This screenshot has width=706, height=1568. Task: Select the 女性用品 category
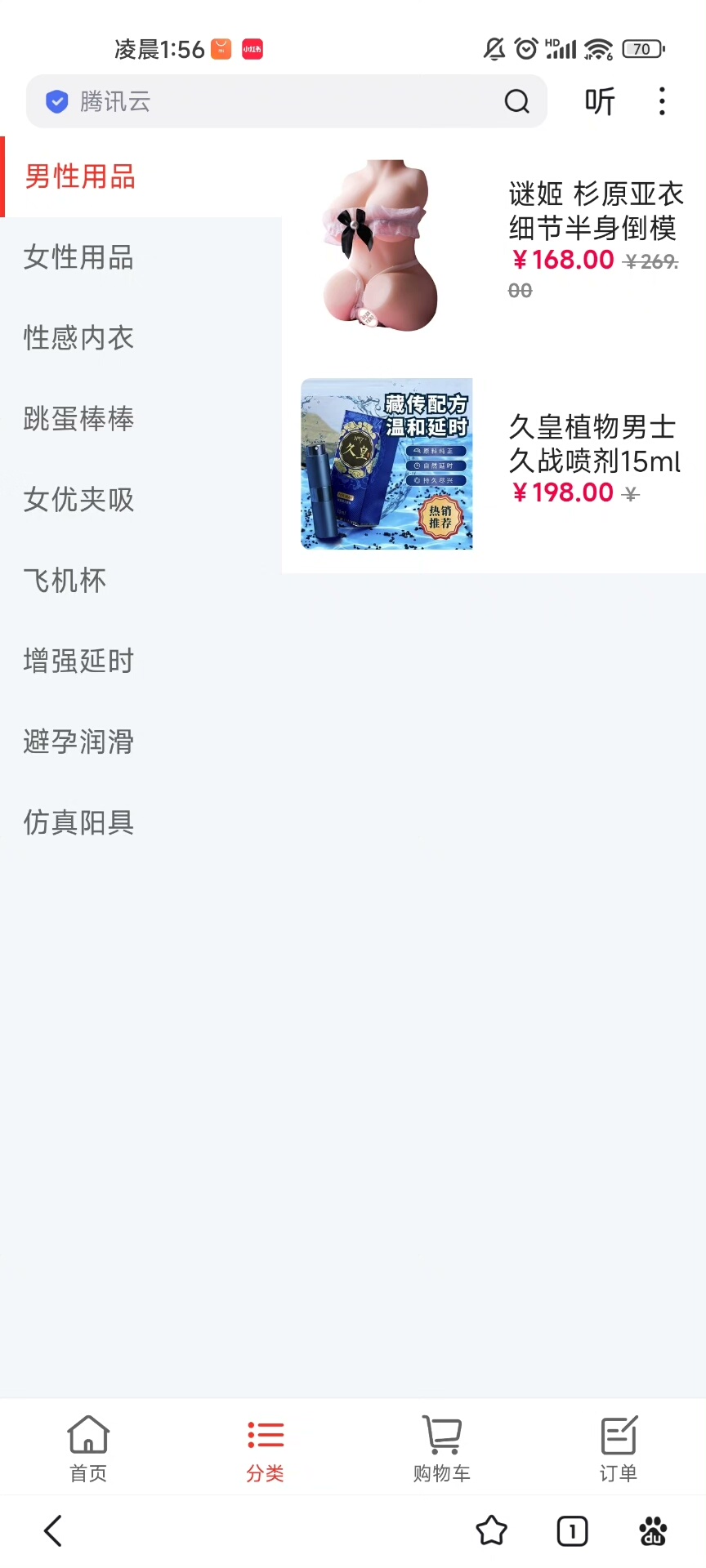pos(78,257)
